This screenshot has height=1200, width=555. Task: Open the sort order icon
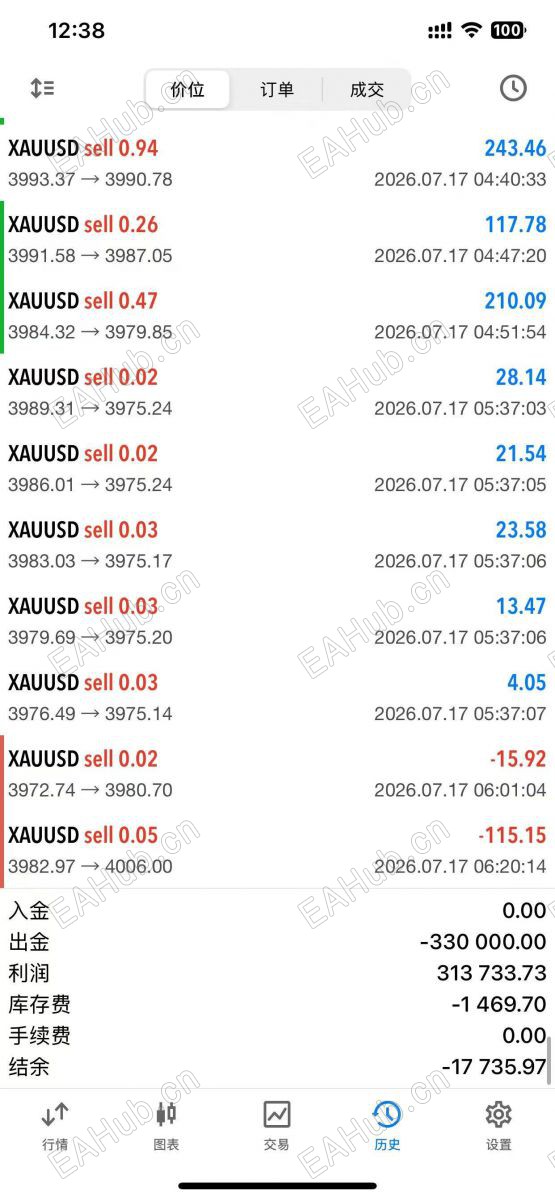[42, 88]
